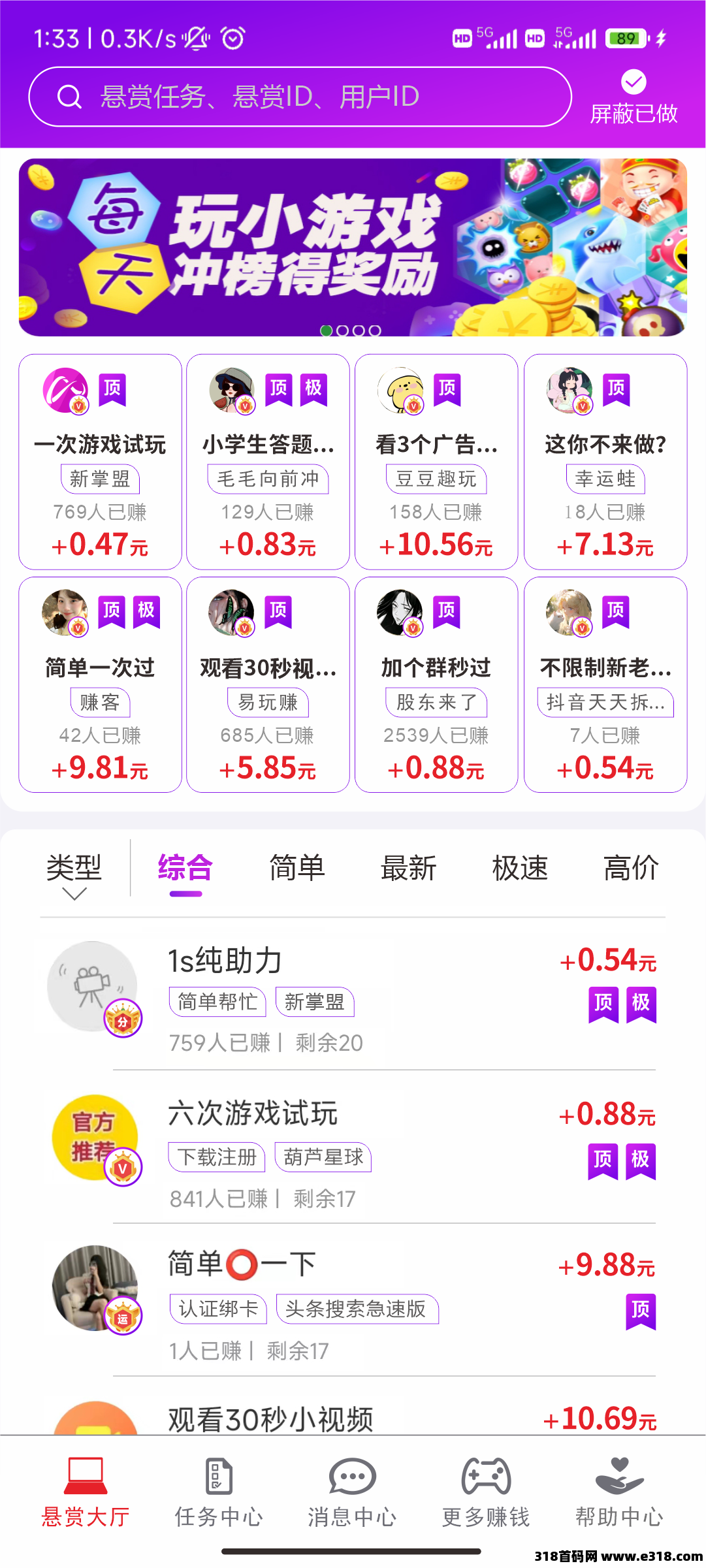Screen dimensions: 706x1568
Task: Expand the 类型 dropdown
Action: [74, 875]
